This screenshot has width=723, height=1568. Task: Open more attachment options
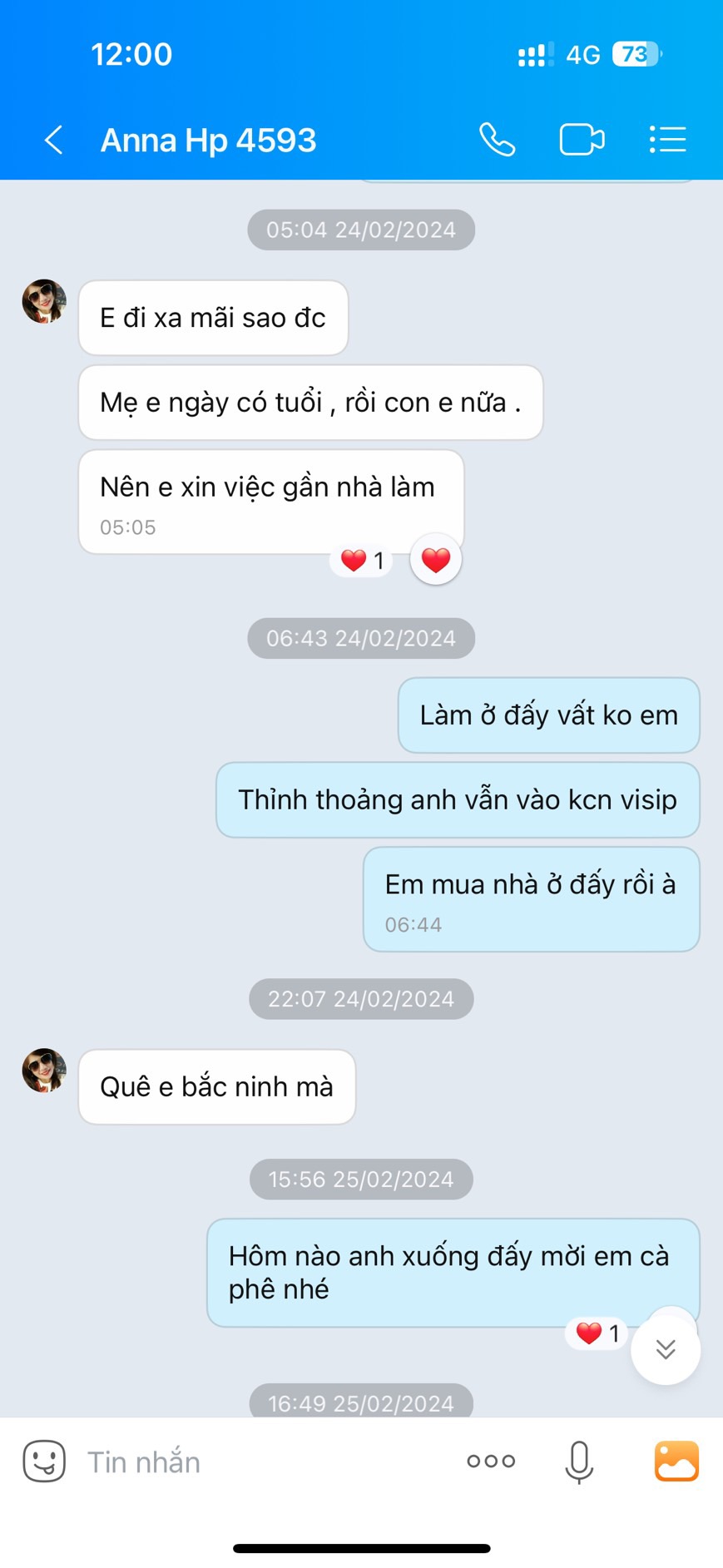point(491,1462)
